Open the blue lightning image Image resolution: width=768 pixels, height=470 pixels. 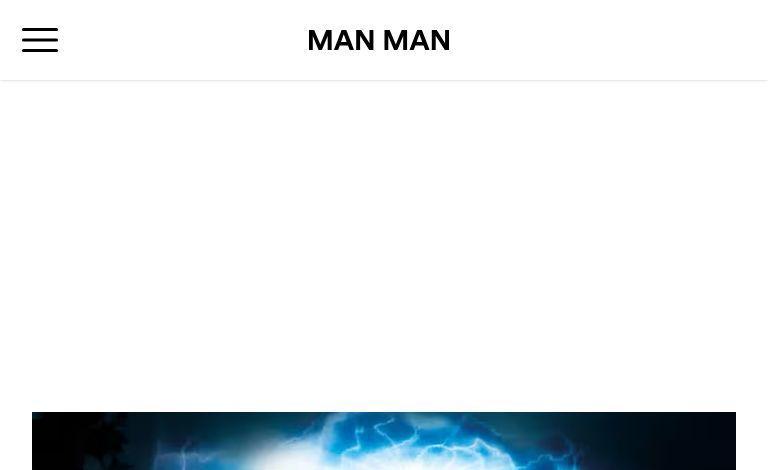coord(384,441)
